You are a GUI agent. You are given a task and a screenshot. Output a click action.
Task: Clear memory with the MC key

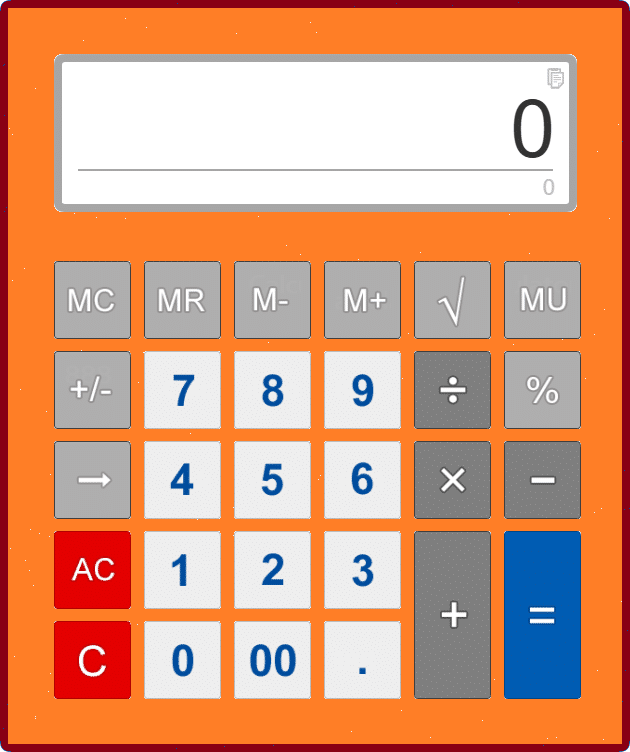[92, 300]
